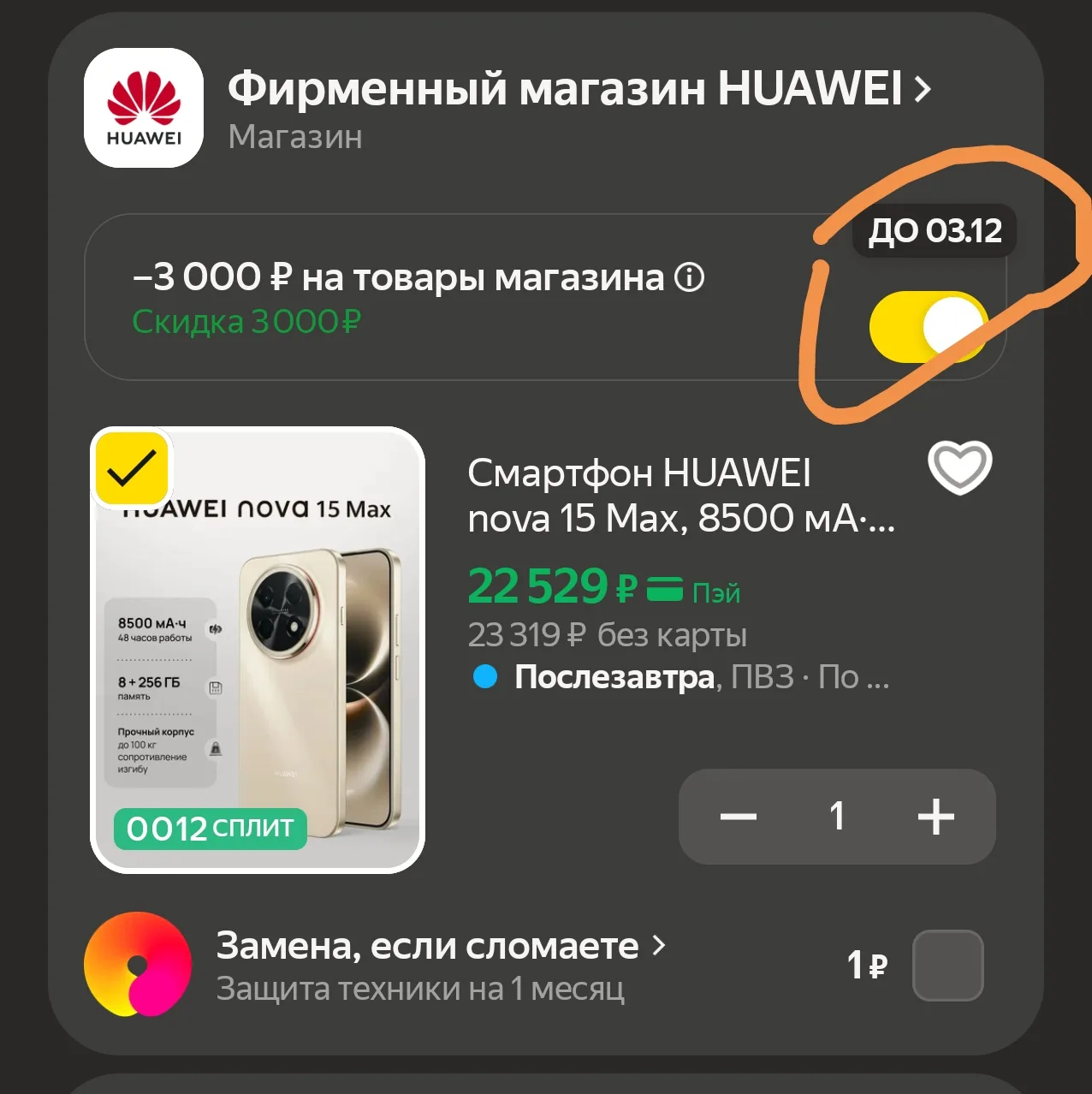Open details for Замена, если сломаете

point(440,946)
